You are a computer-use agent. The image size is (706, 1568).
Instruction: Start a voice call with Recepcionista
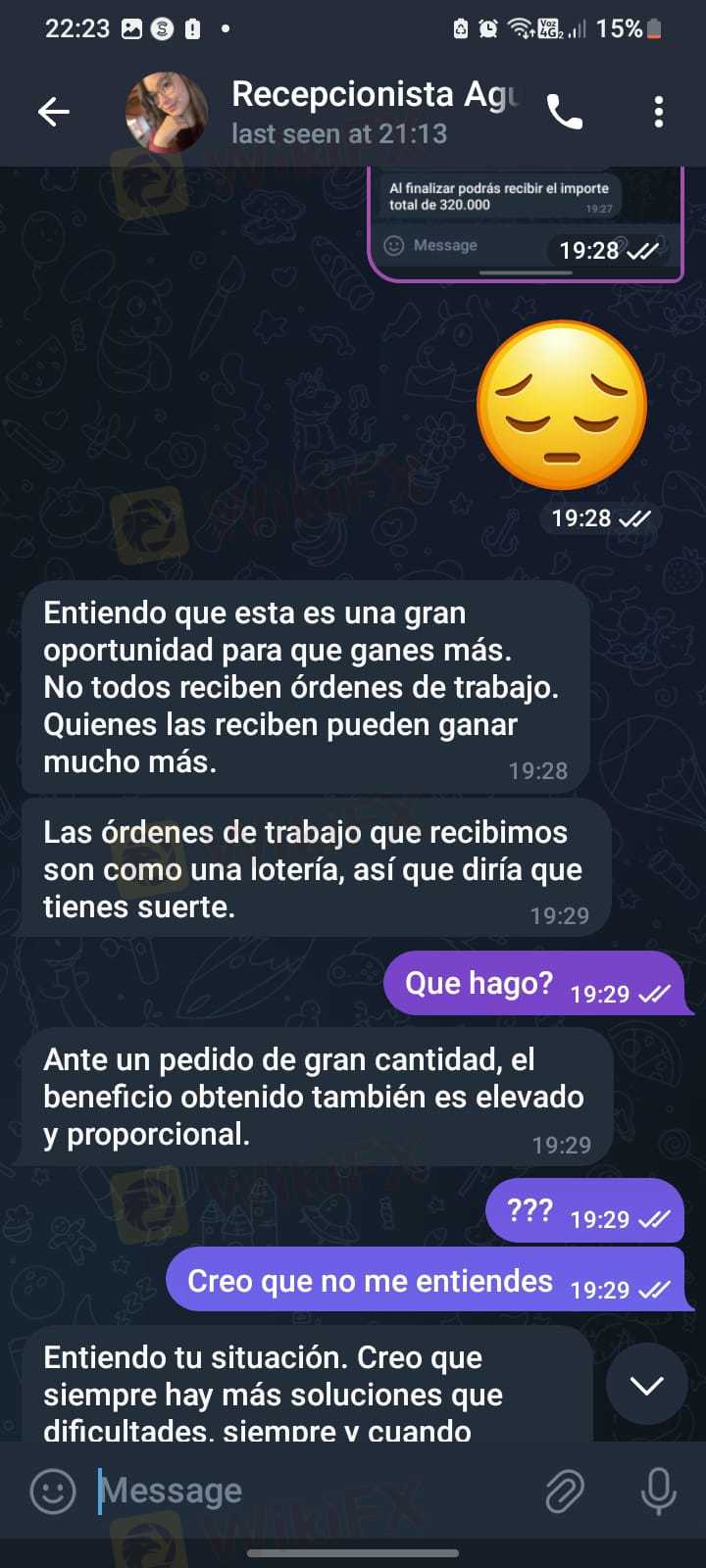click(x=564, y=113)
